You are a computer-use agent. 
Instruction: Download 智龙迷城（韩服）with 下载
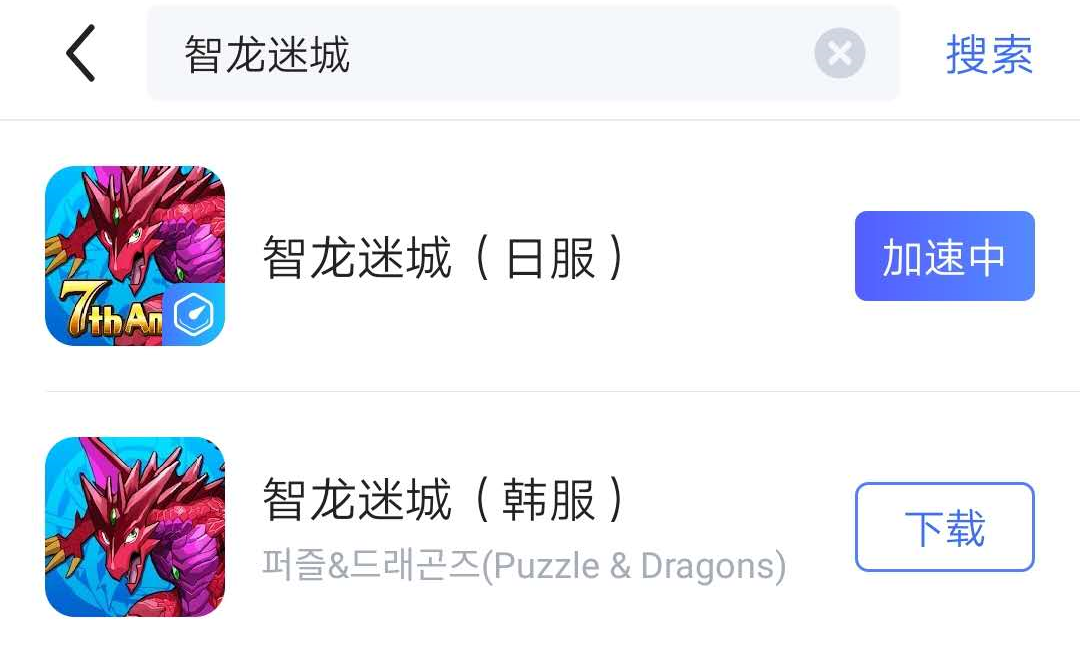944,527
